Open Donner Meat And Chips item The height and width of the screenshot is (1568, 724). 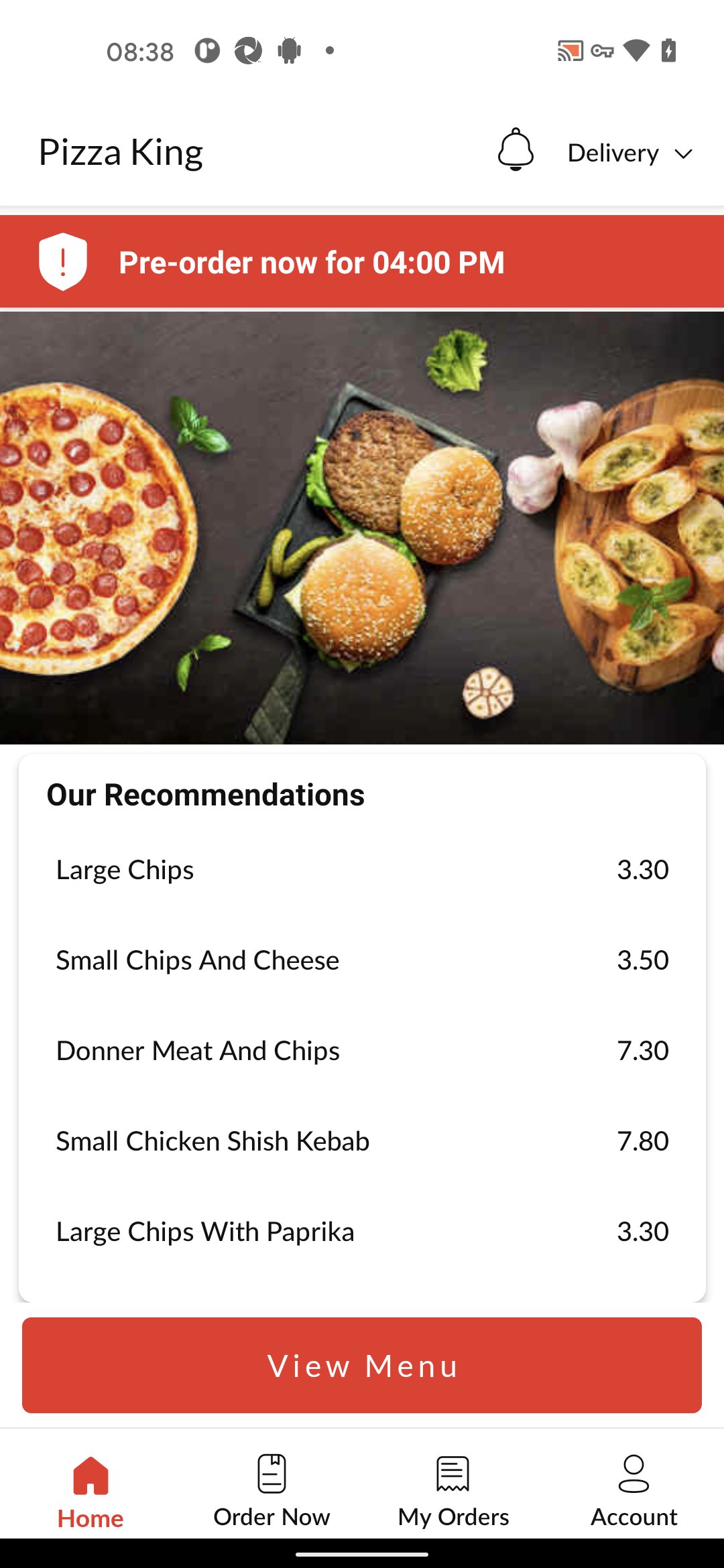(362, 1051)
